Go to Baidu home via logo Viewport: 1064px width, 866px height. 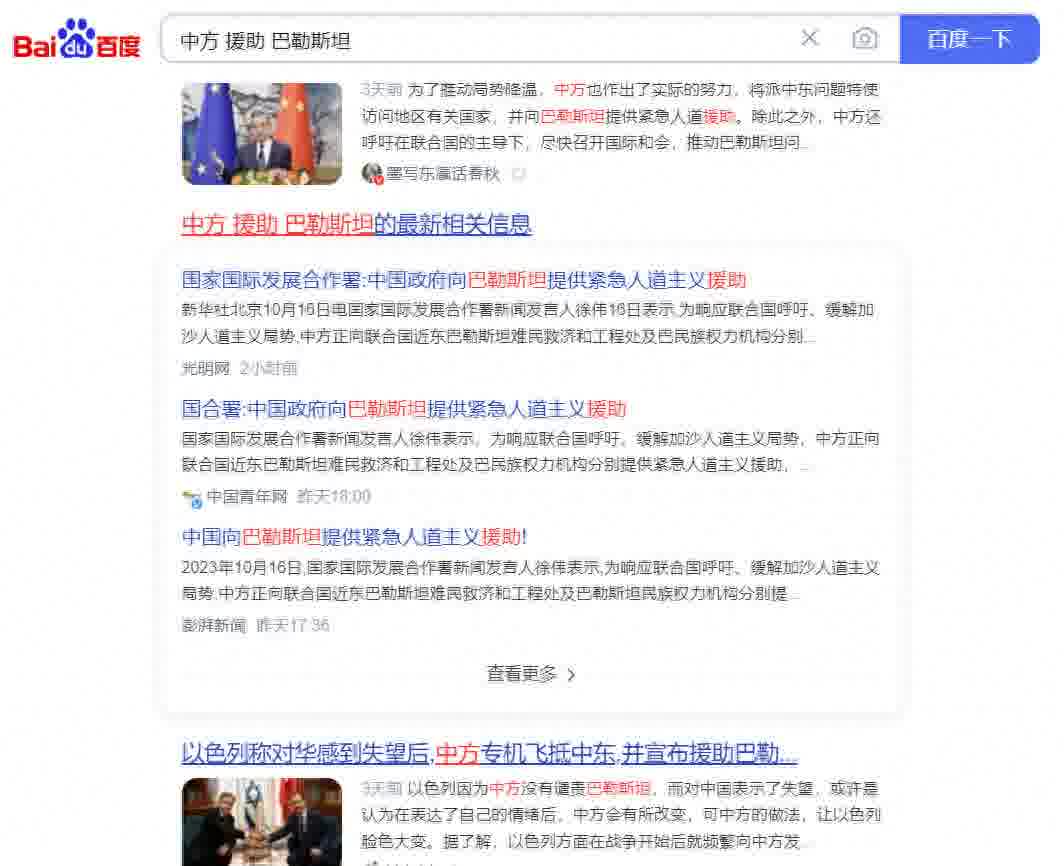pos(77,40)
